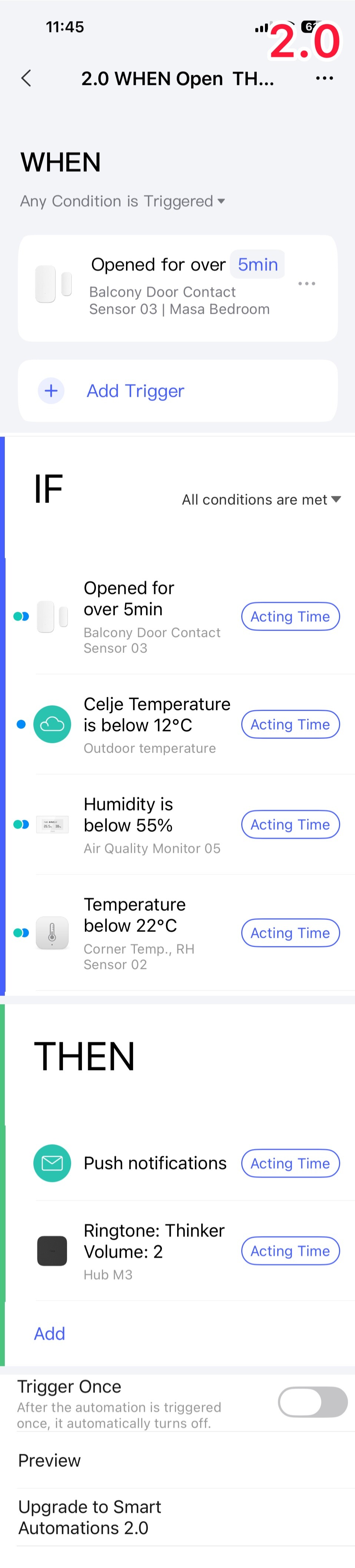Set Acting Time for Humidity below 55%

click(x=290, y=825)
